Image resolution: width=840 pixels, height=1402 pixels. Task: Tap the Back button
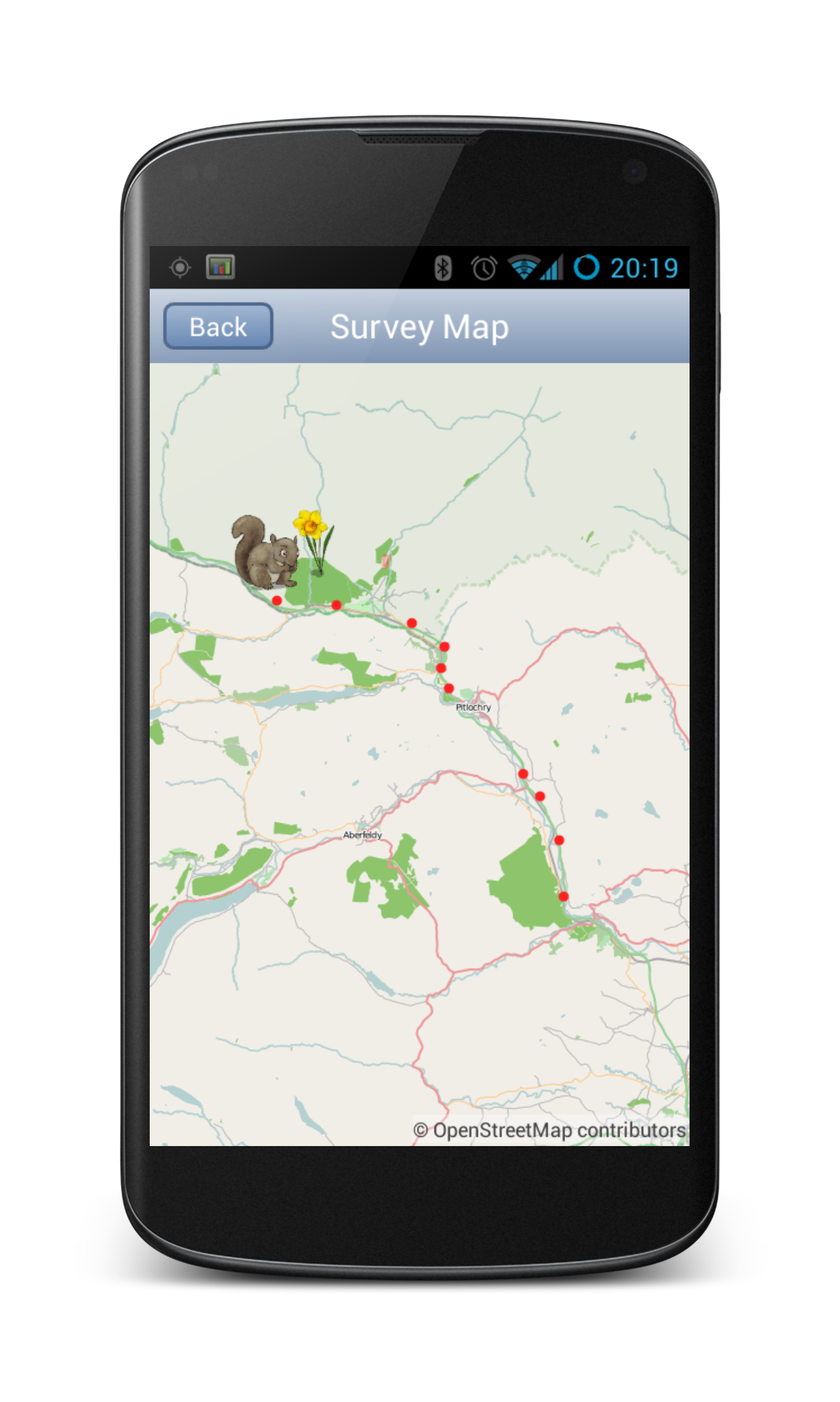(218, 326)
